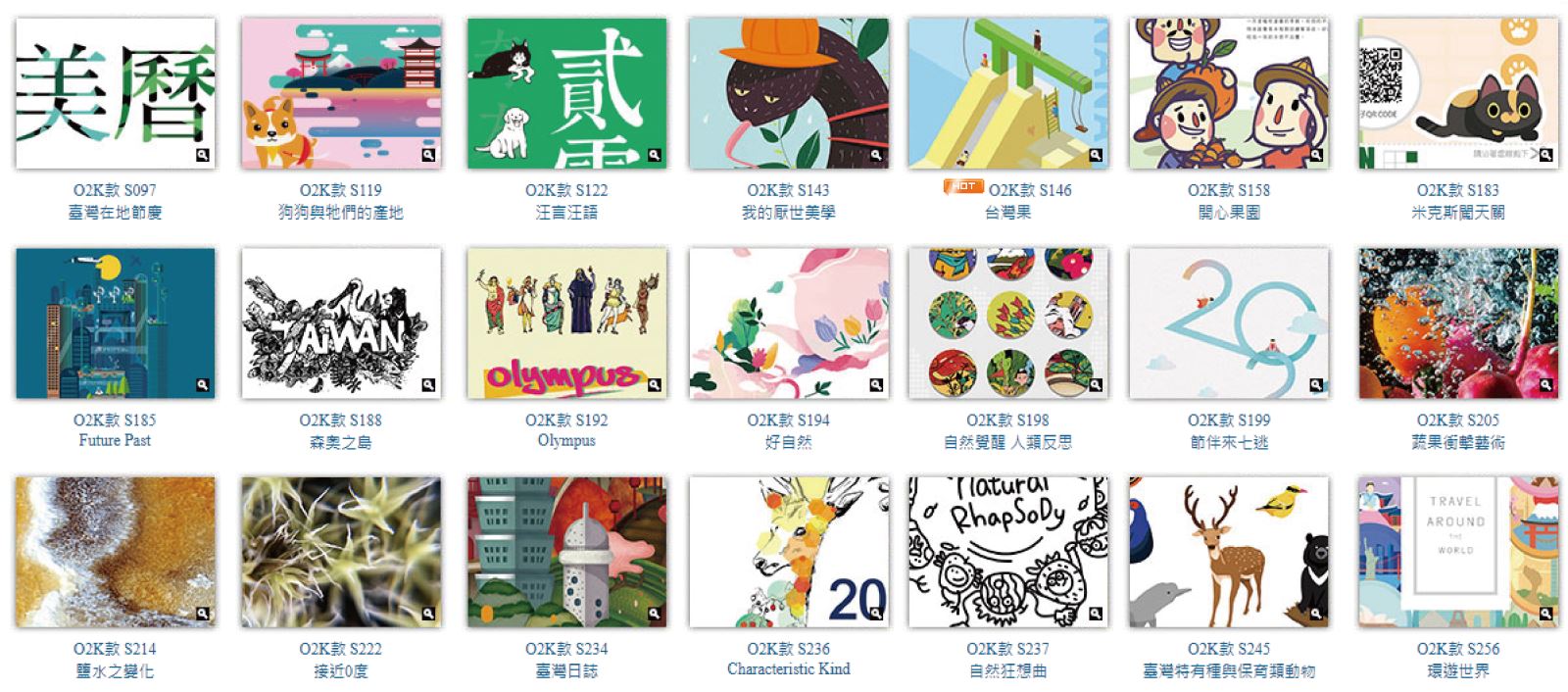Viewport: 1568px width, 692px height.
Task: Select the S236 Characteristic Kind giraffe design
Action: coord(788,552)
